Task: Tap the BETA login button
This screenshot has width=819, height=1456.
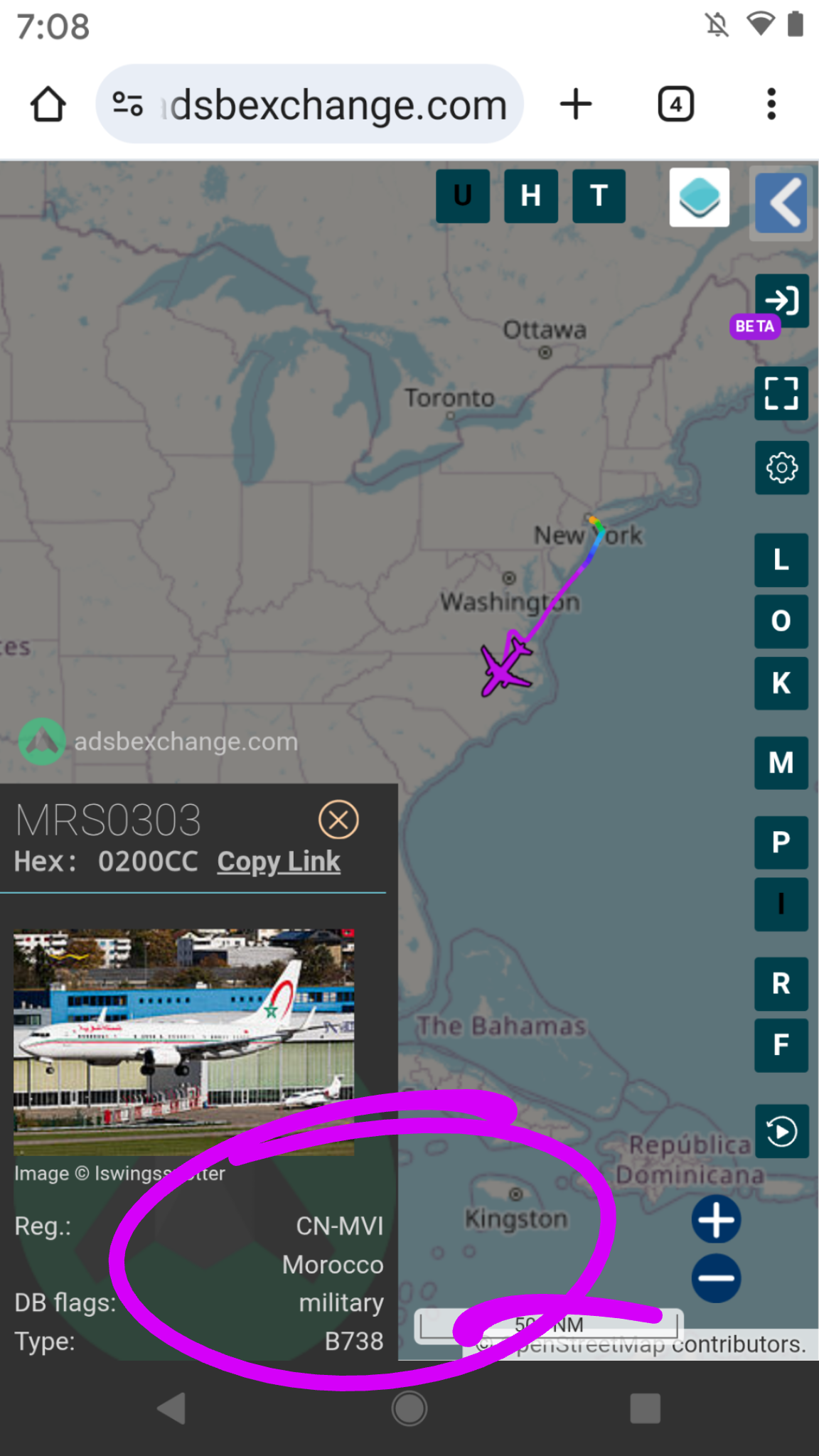Action: (781, 301)
